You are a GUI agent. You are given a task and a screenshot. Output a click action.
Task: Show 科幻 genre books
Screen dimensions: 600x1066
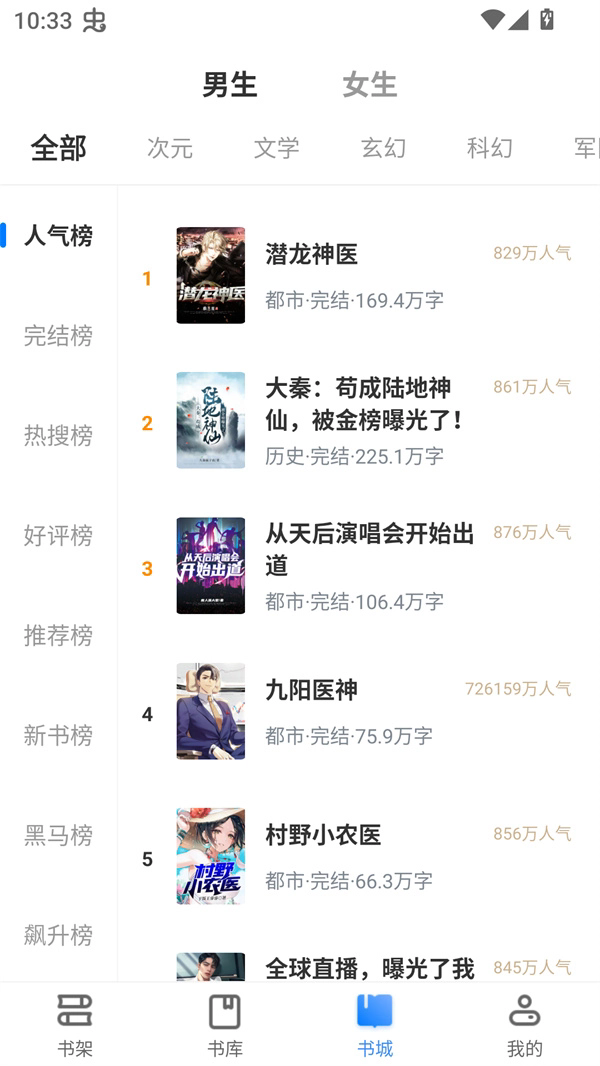pyautogui.click(x=490, y=148)
